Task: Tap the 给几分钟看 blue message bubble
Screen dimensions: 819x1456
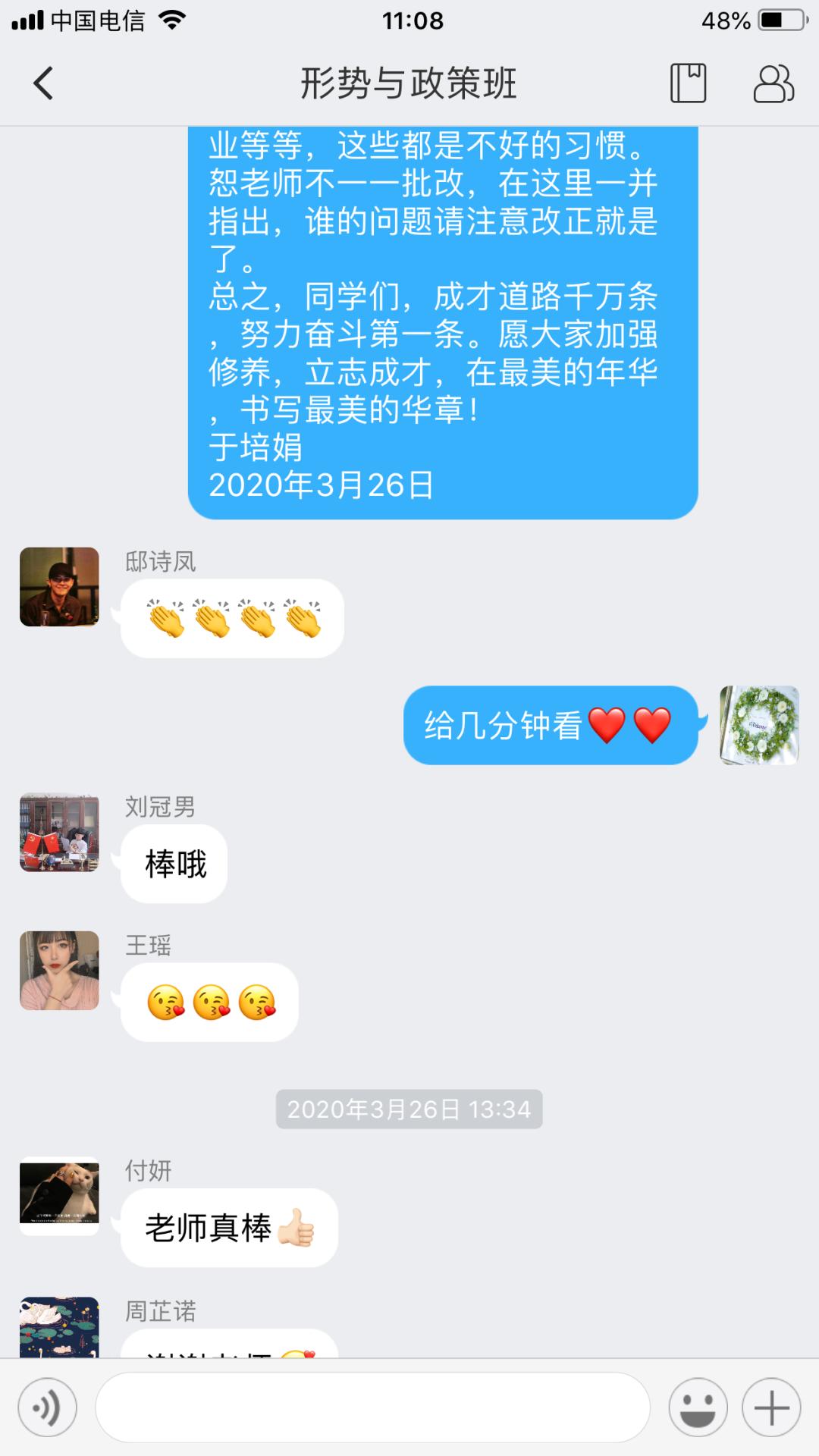Action: click(x=550, y=726)
